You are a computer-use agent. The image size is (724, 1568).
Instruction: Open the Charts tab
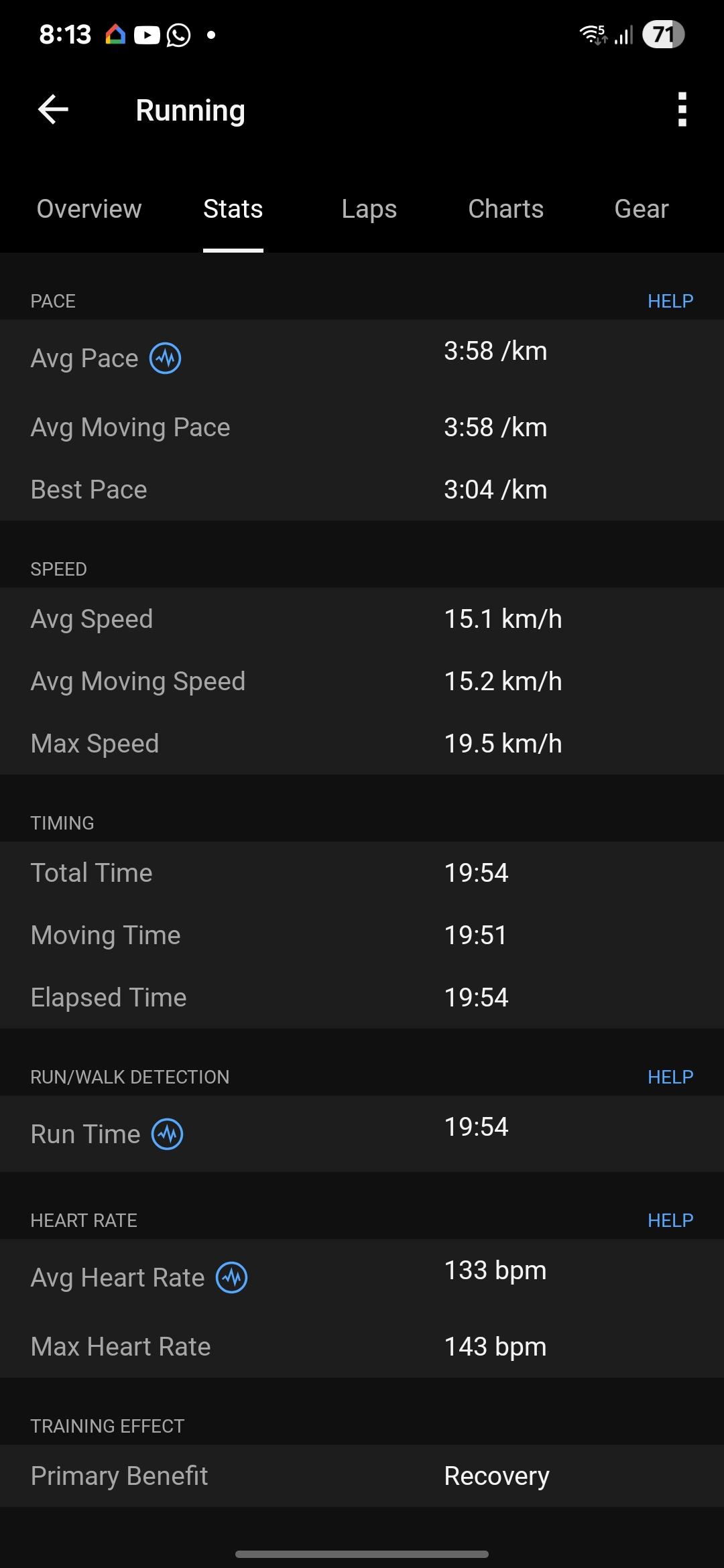505,209
